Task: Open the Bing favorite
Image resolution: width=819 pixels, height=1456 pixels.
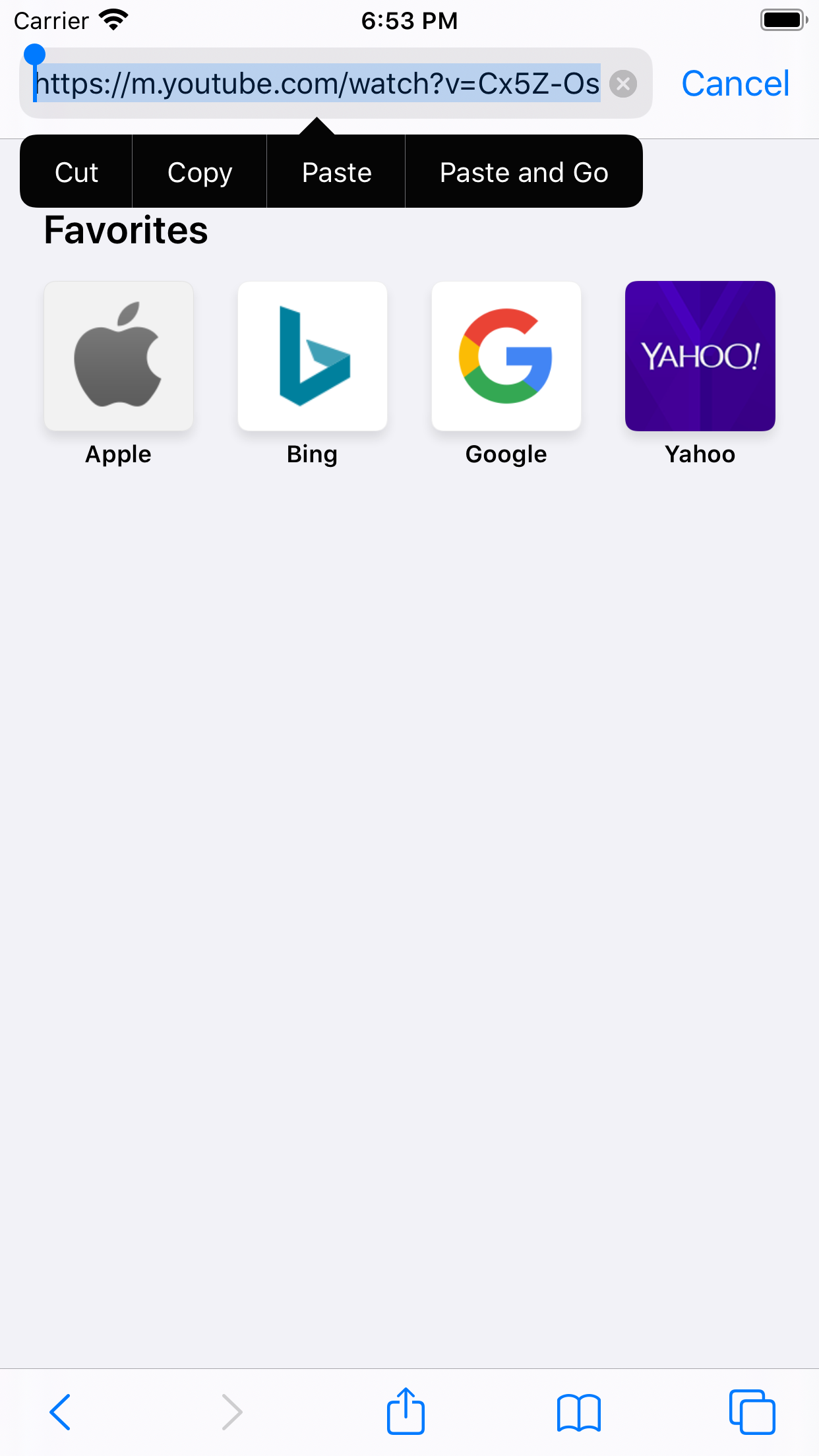Action: tap(313, 357)
